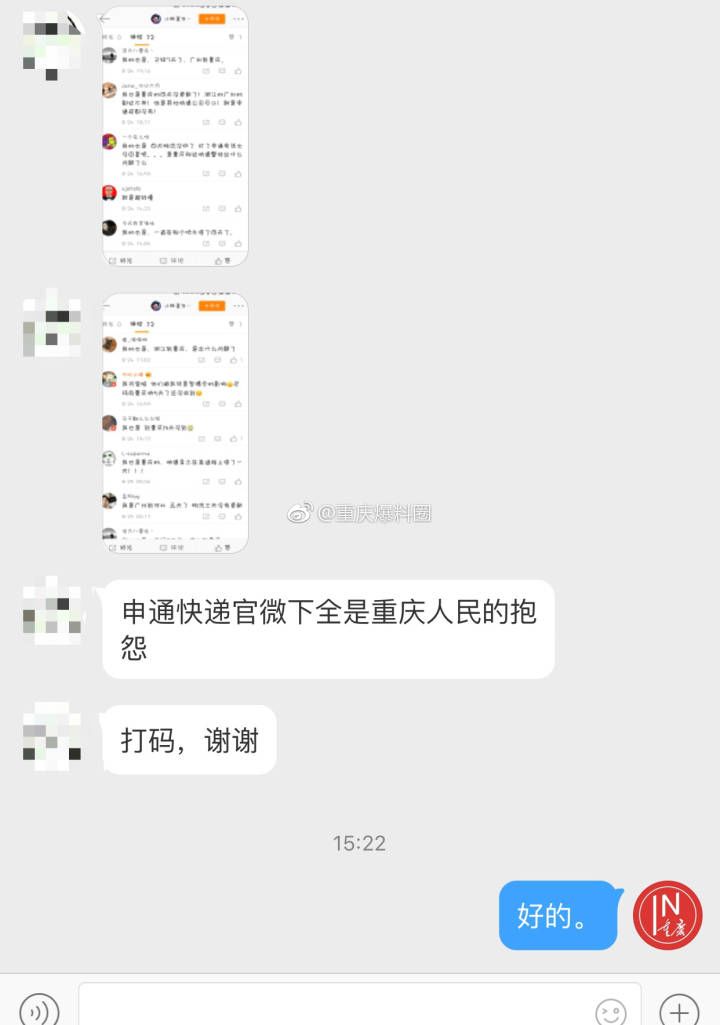Toggle follow with the orange 关注 button
Screen dimensions: 720x1025
click(211, 18)
